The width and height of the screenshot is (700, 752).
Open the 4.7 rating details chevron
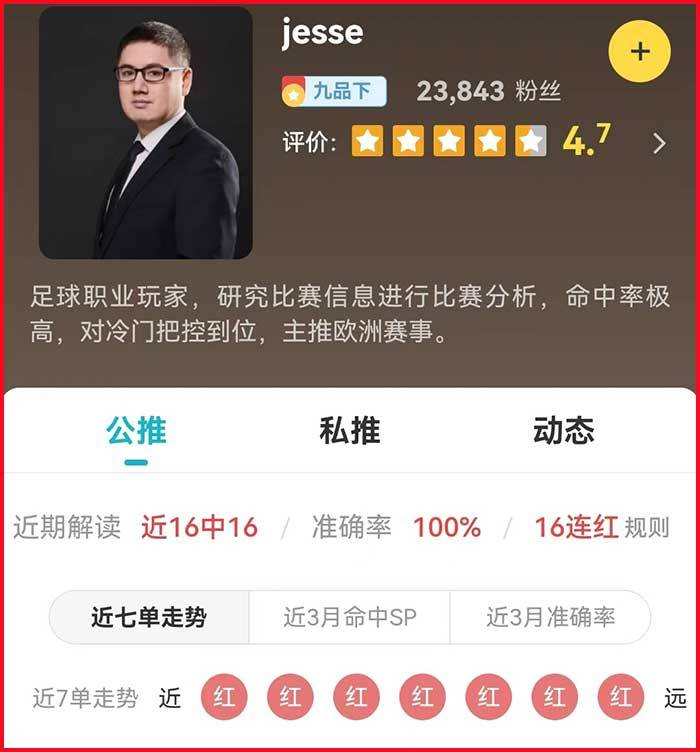point(658,144)
